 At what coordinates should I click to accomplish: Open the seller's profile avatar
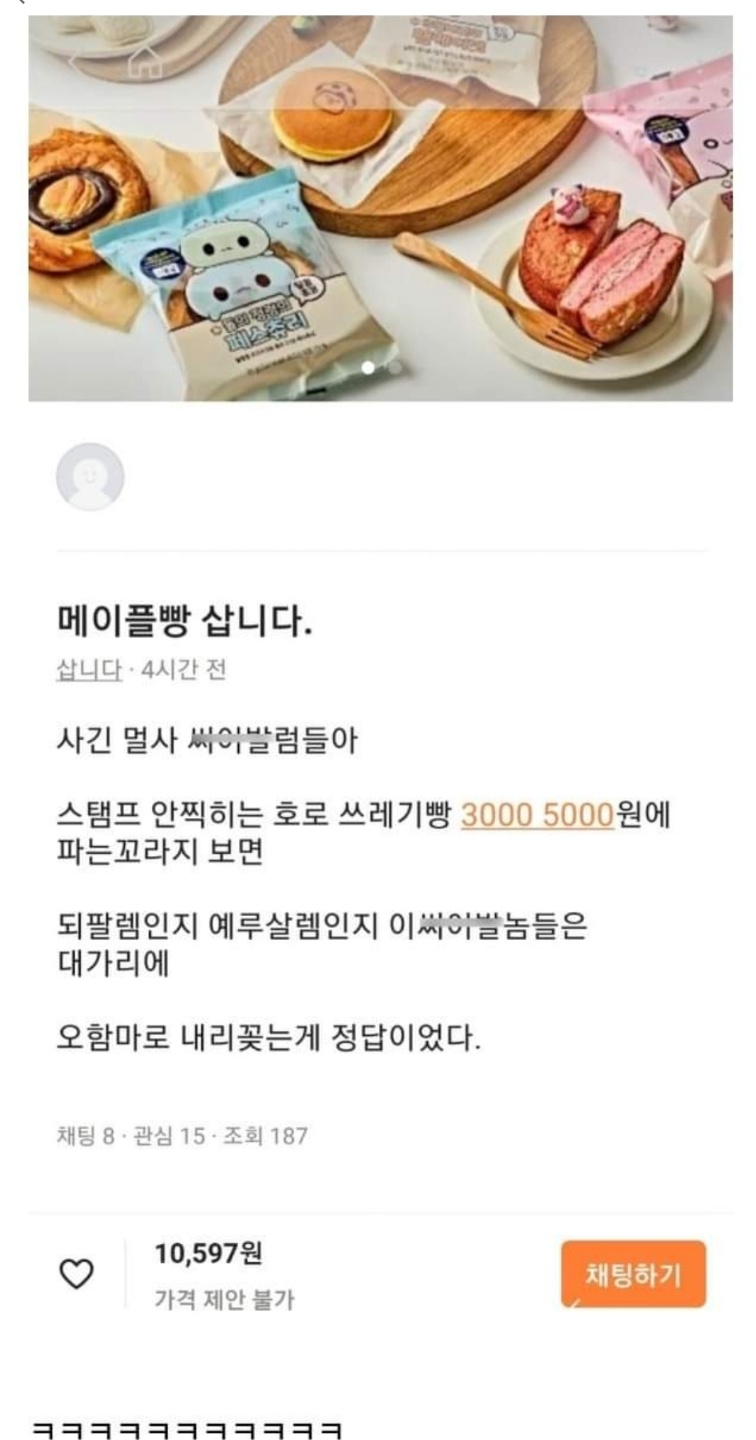pos(90,477)
